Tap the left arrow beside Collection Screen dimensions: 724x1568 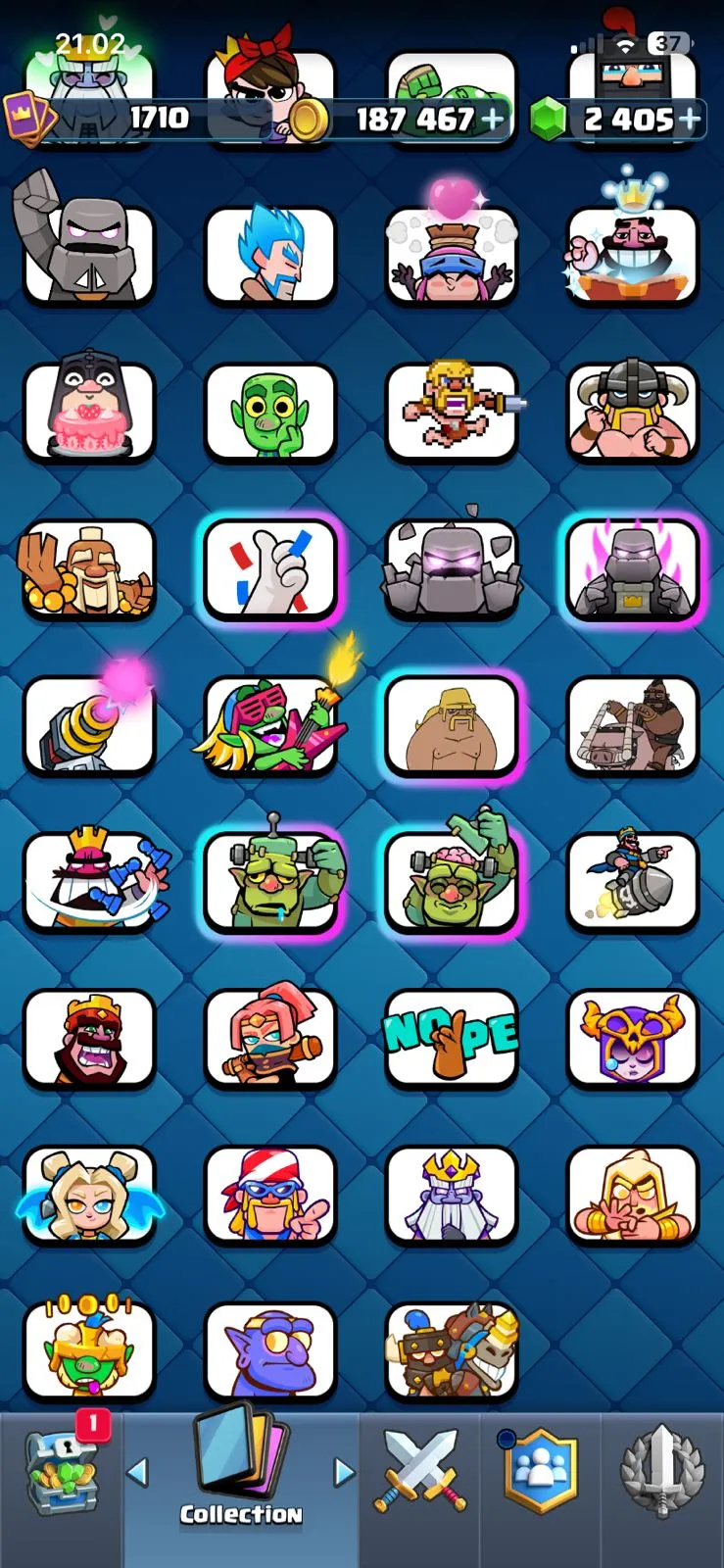138,1472
